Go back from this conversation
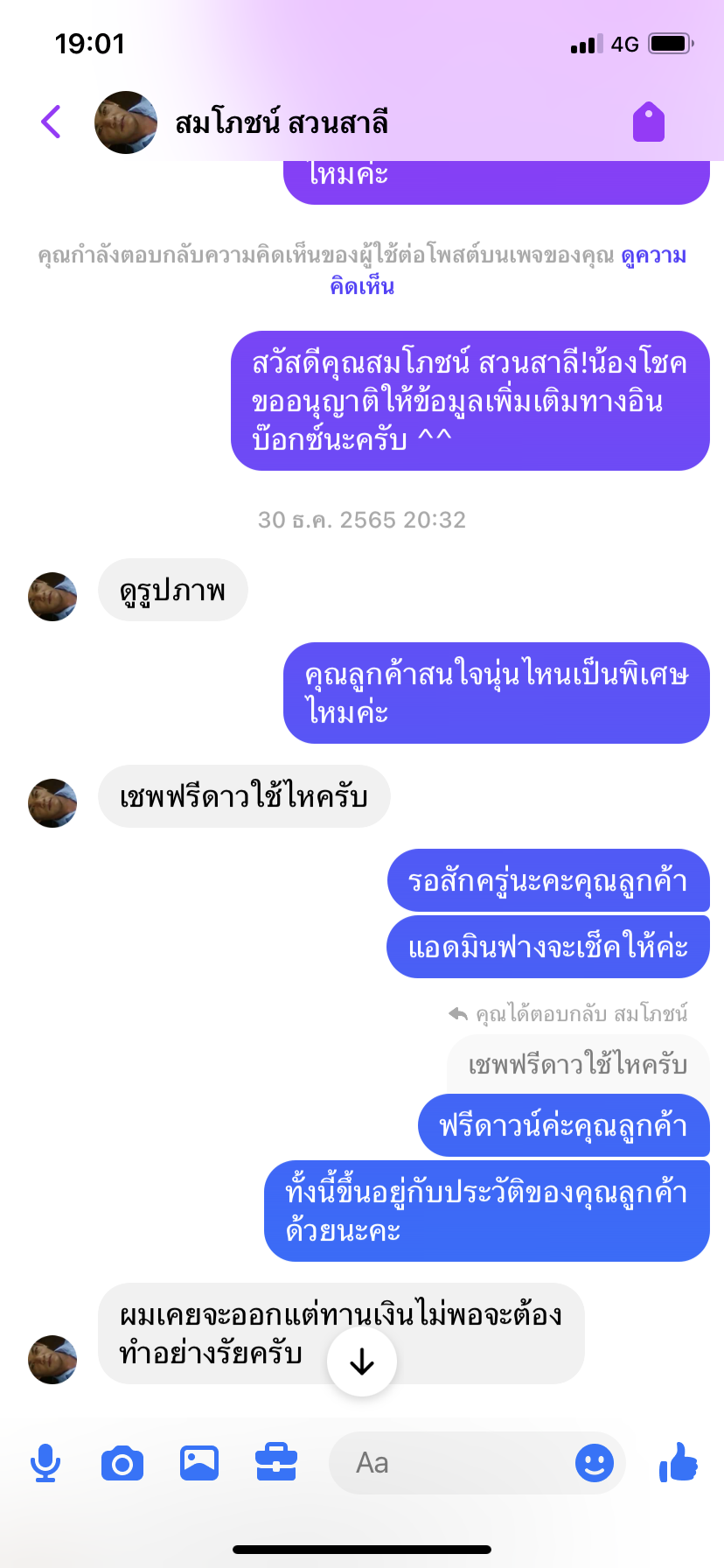The height and width of the screenshot is (1568, 724). pyautogui.click(x=51, y=122)
